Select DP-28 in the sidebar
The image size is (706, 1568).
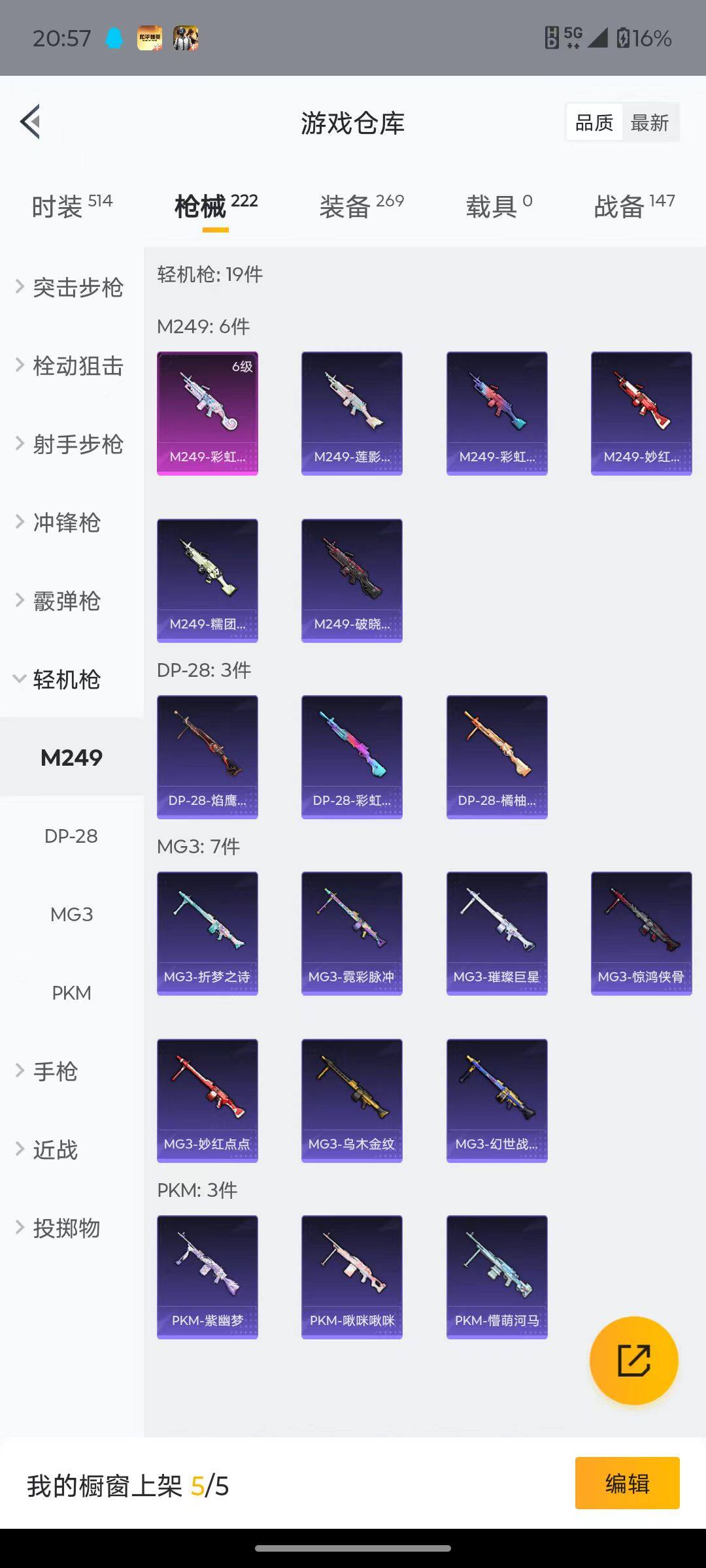tap(71, 836)
